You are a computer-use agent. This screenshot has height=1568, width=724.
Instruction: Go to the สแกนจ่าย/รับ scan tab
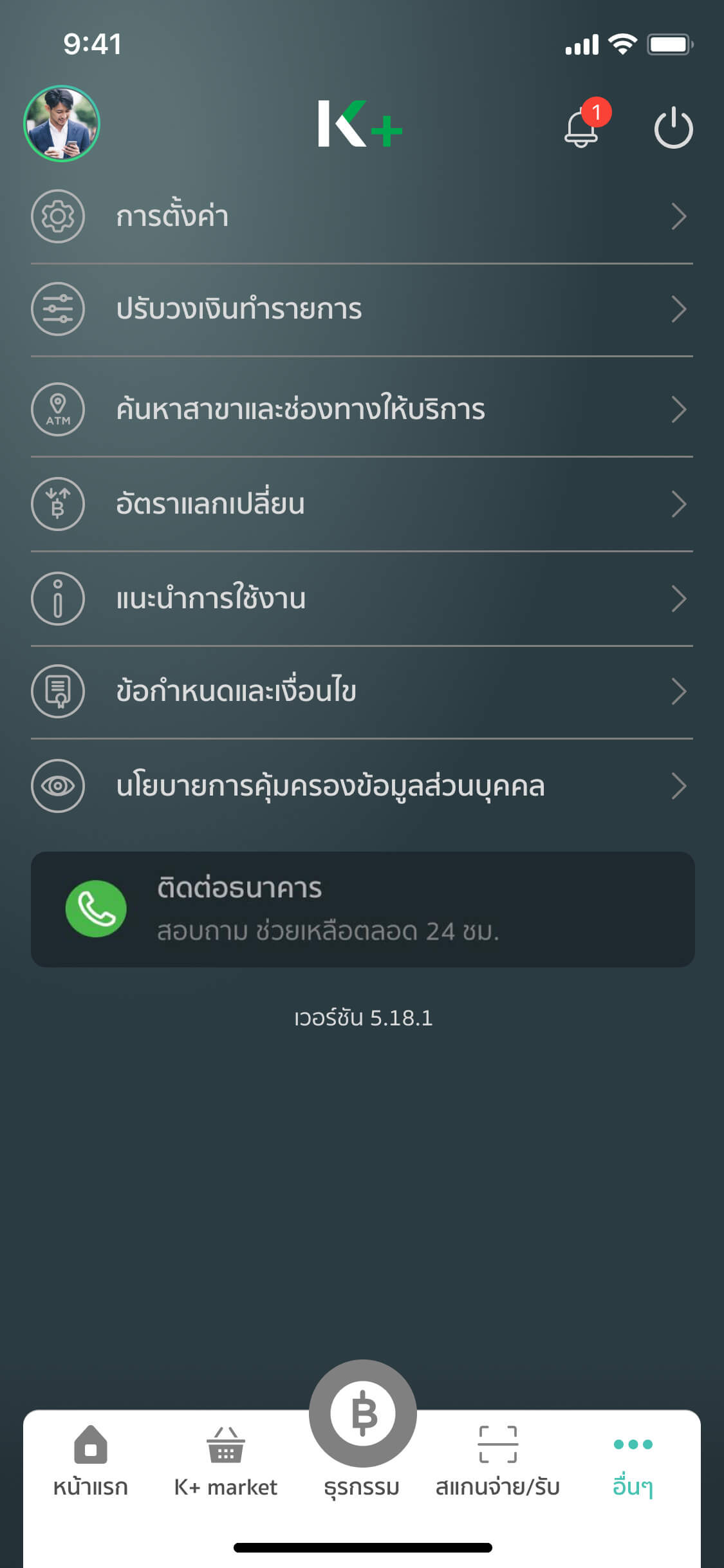(497, 1461)
